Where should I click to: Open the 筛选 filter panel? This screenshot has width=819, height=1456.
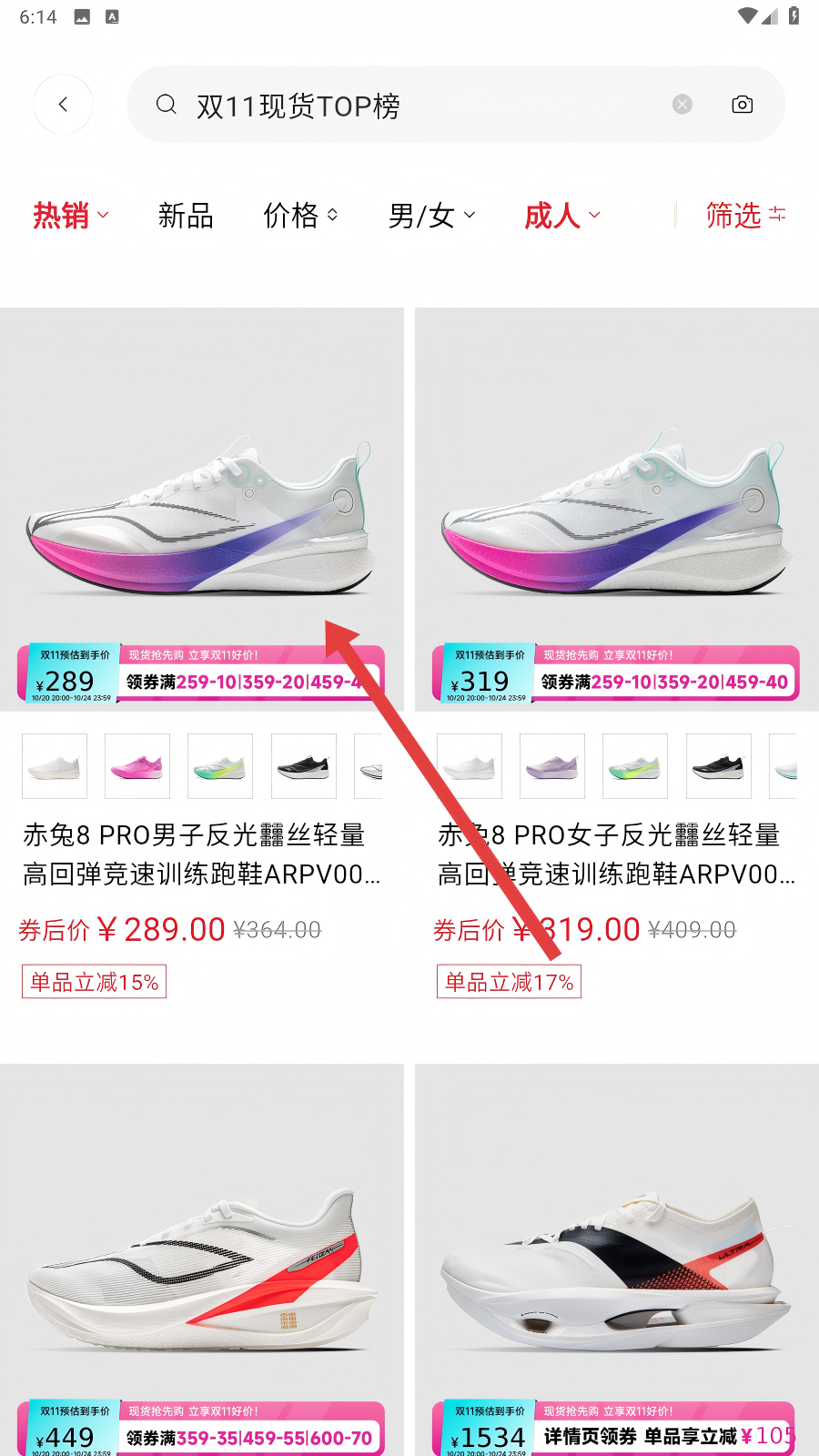(x=745, y=216)
